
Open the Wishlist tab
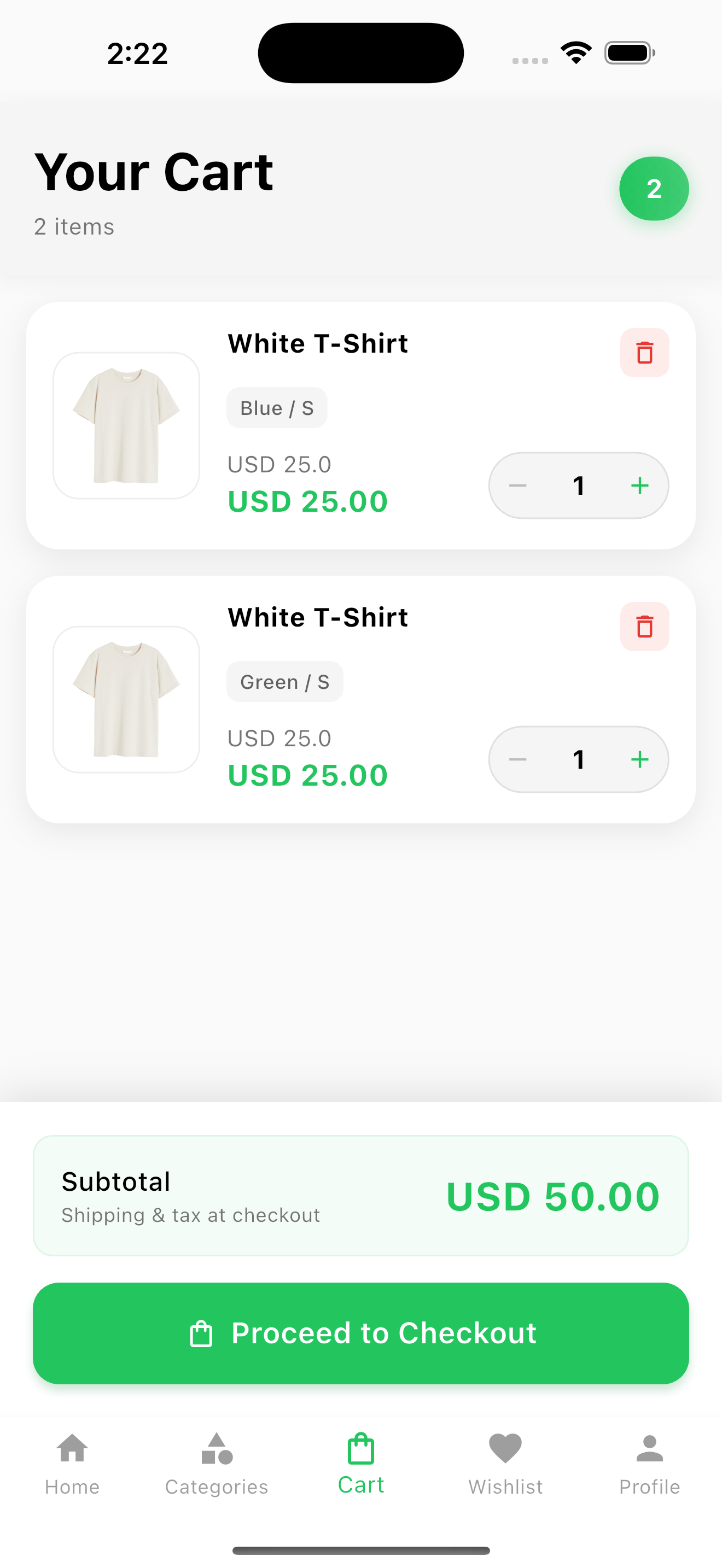point(505,1464)
